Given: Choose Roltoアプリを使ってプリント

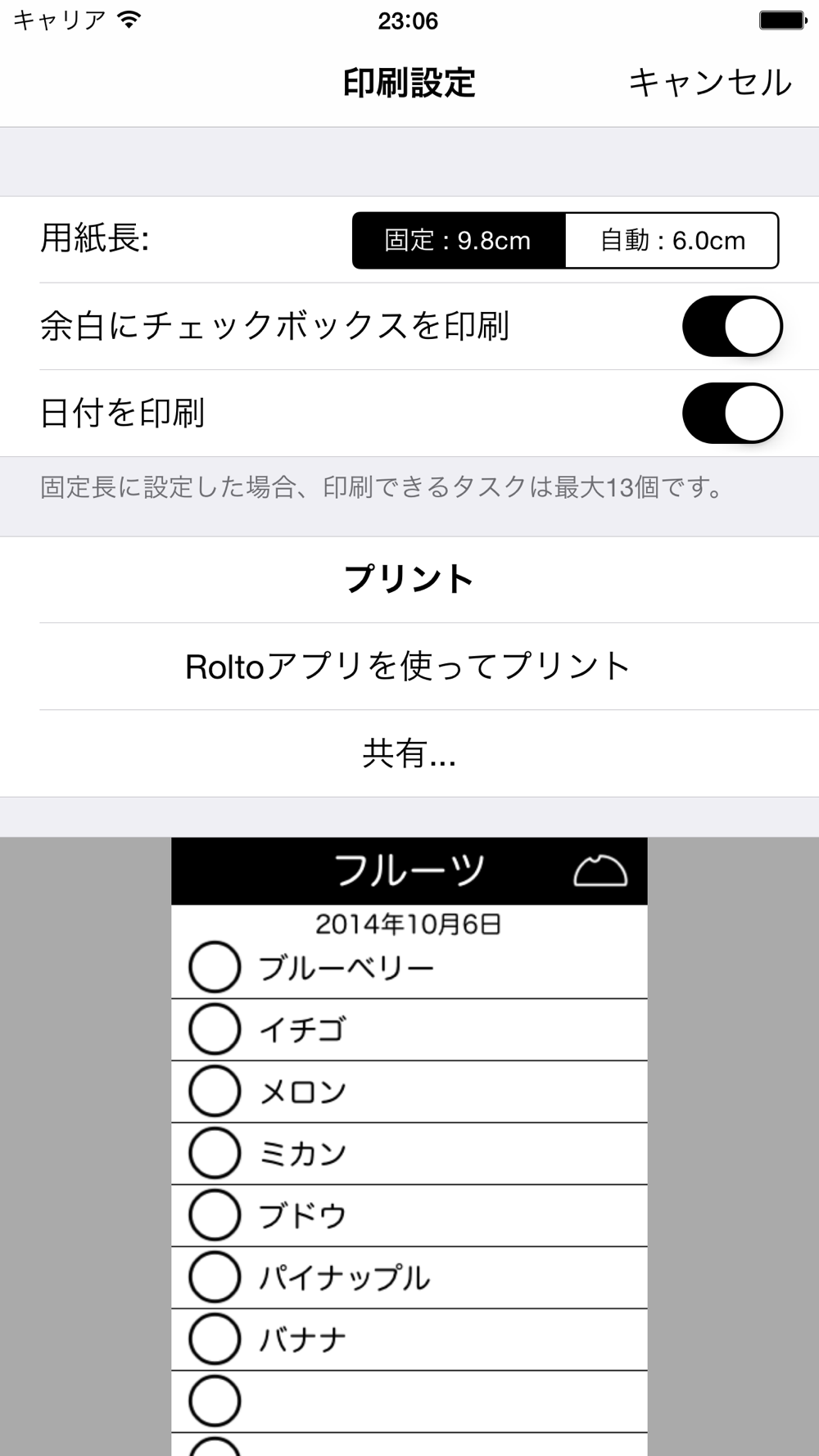Looking at the screenshot, I should point(409,667).
